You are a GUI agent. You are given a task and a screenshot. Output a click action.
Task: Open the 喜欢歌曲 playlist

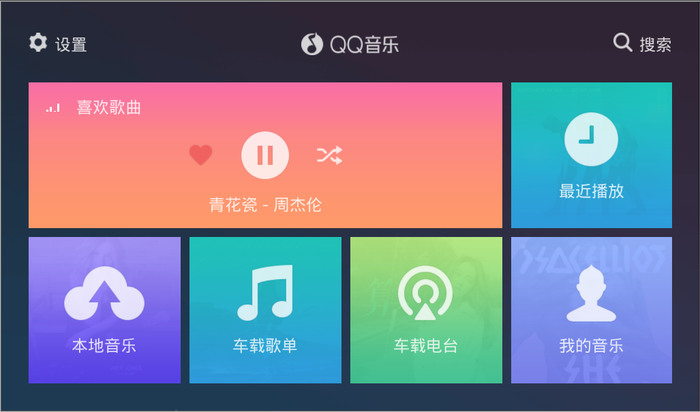(x=108, y=107)
